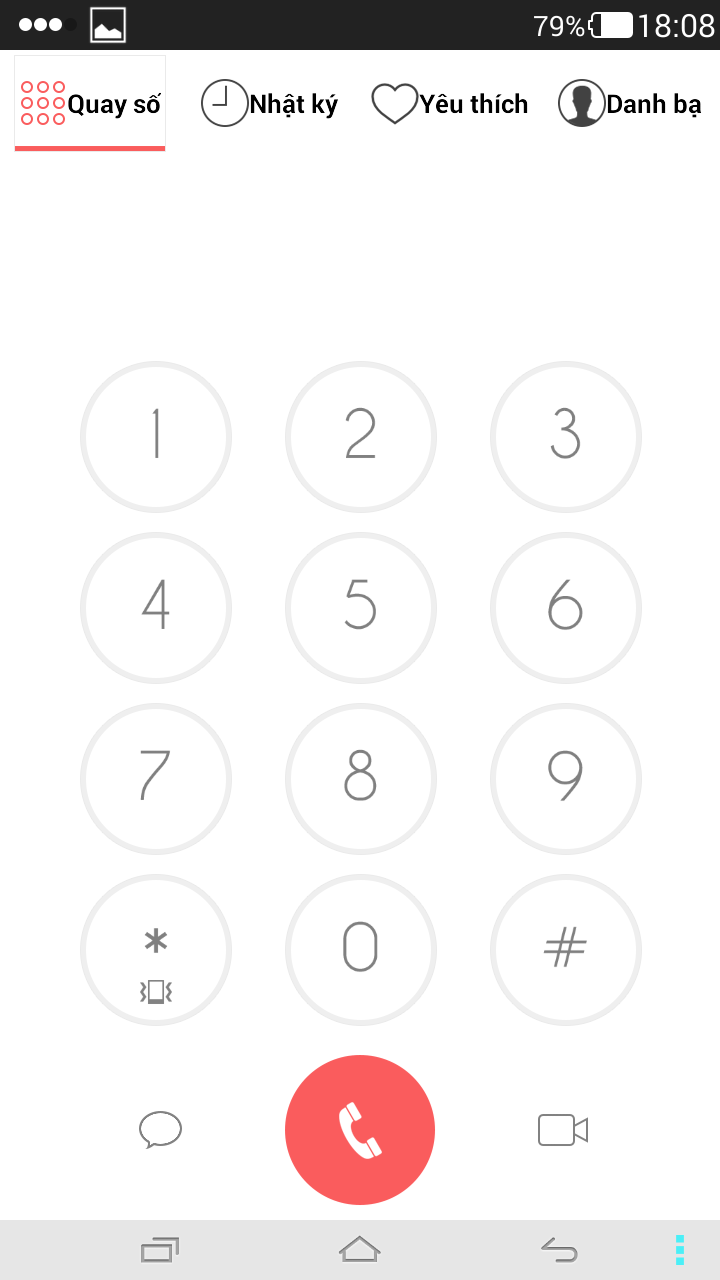The image size is (720, 1280).
Task: Dial digit 0 on keypad
Action: click(x=360, y=949)
